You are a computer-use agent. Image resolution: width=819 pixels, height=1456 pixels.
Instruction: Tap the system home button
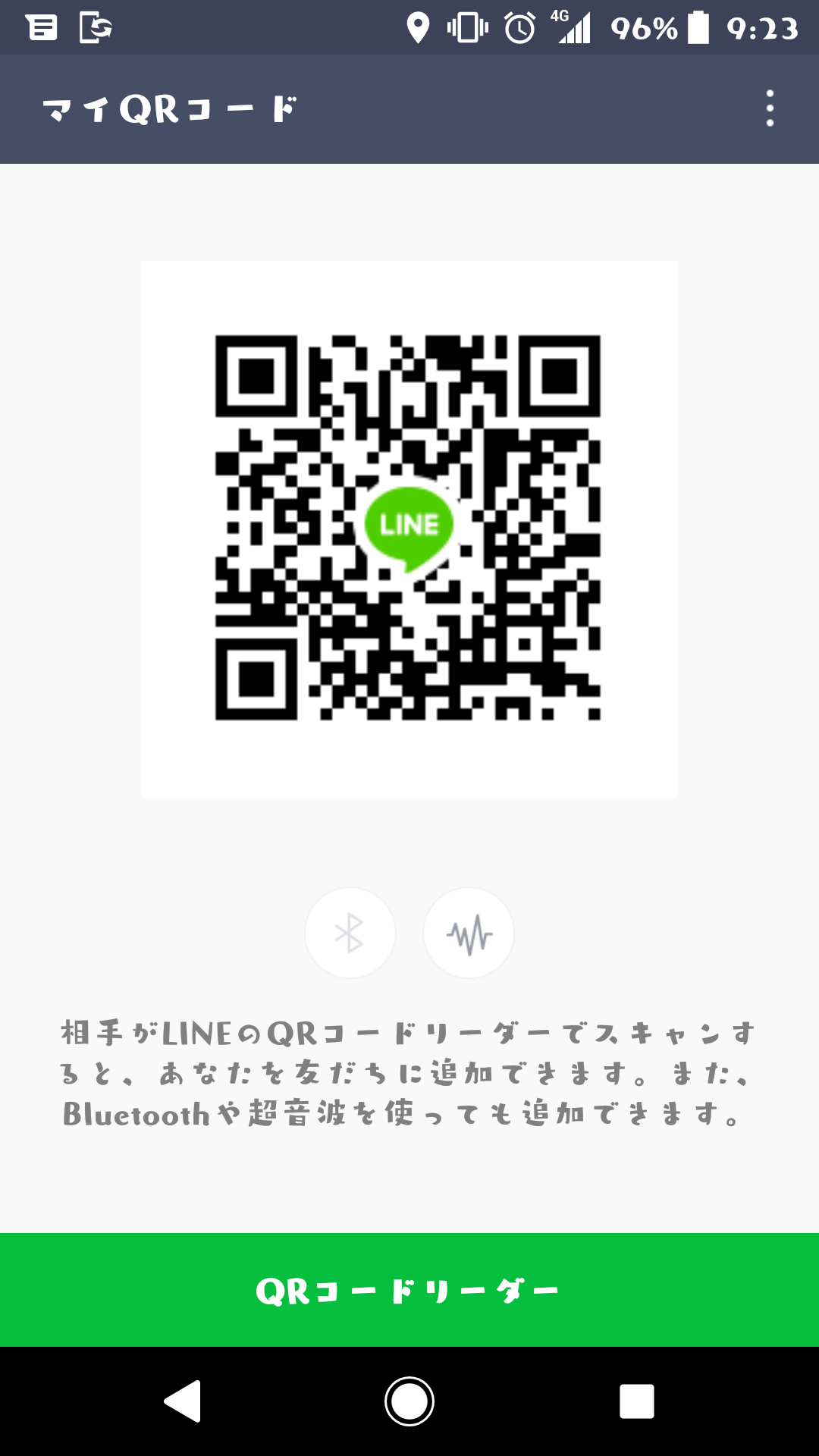[x=409, y=1401]
